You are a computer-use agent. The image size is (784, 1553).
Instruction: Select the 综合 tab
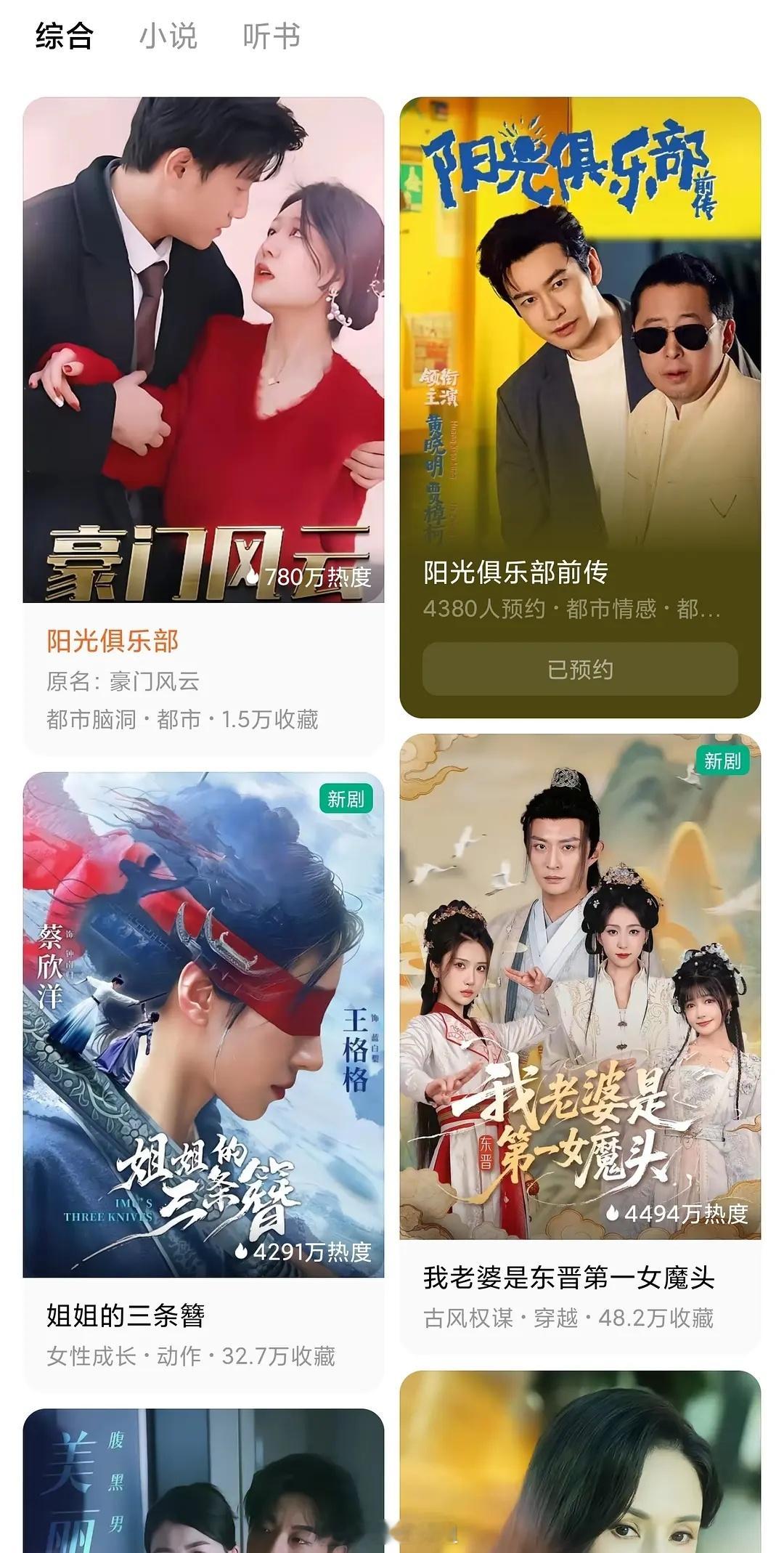click(x=65, y=36)
